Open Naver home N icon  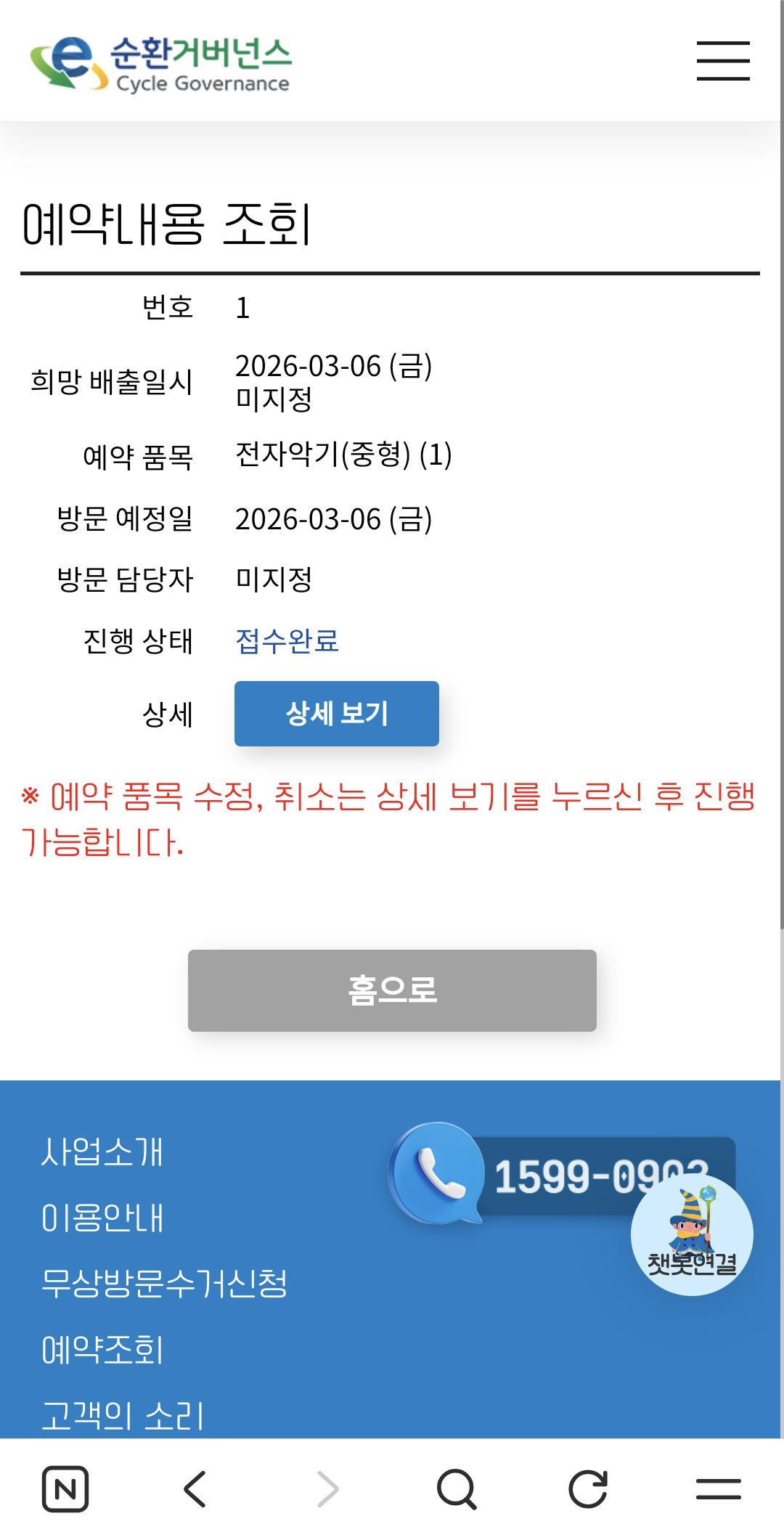pos(65,1489)
